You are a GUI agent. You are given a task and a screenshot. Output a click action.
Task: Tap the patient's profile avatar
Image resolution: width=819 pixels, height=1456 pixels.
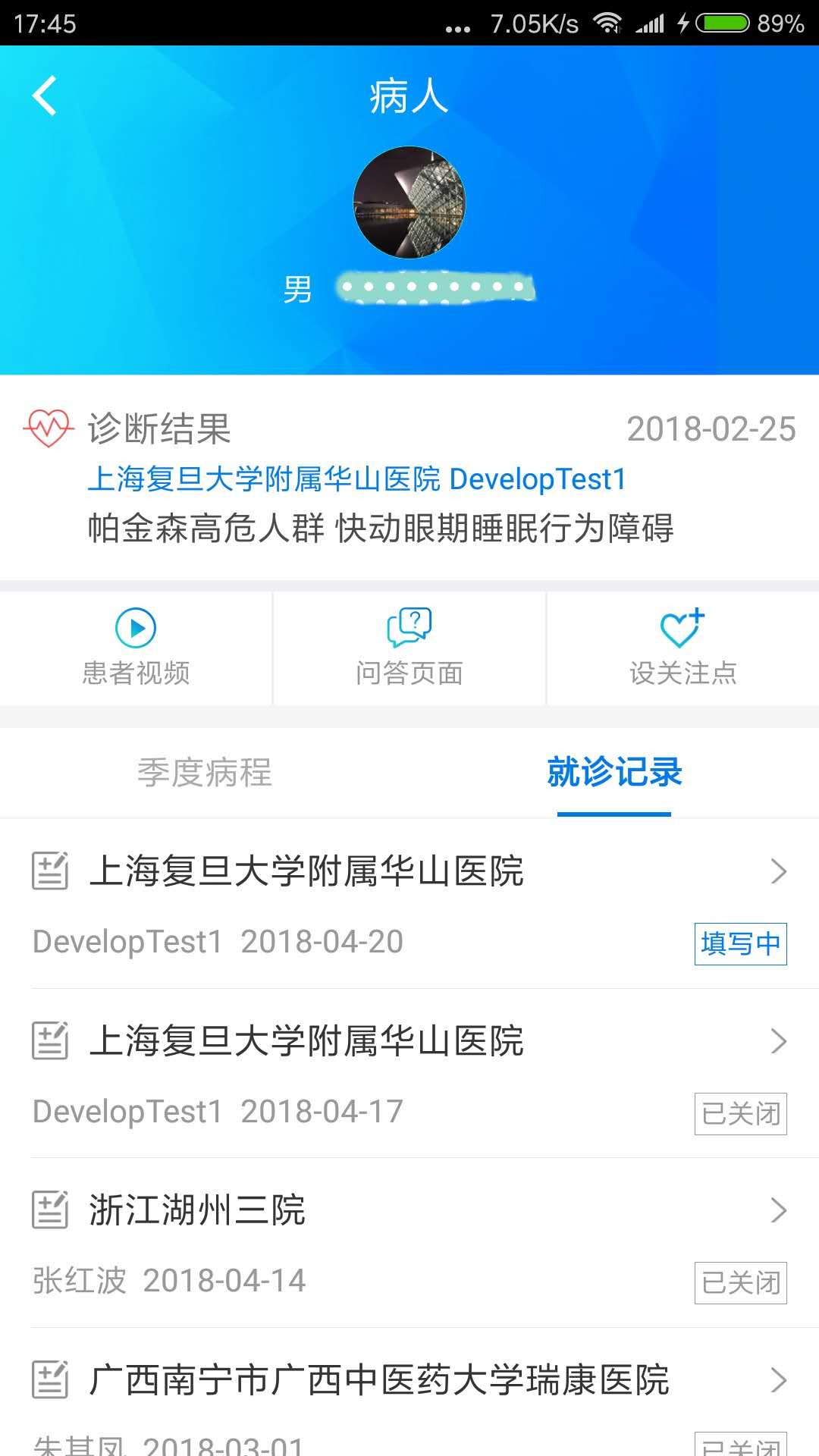[x=409, y=202]
